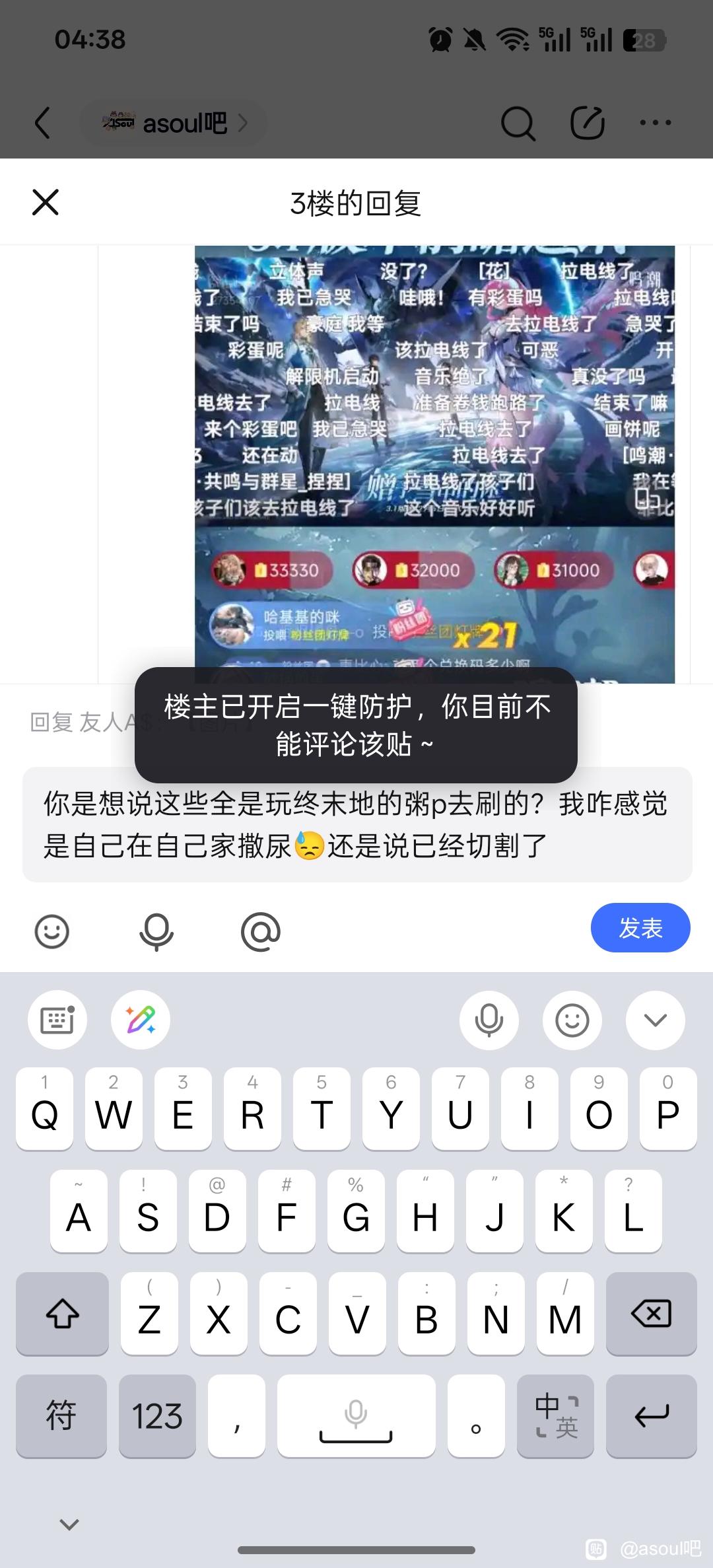Open the AI writing pen tool on the keyboard

(x=141, y=1020)
